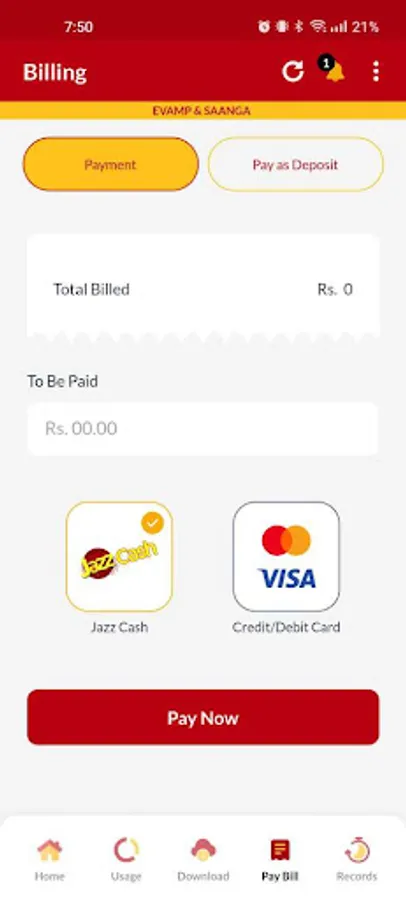
Task: Open the notifications bell
Action: pyautogui.click(x=332, y=70)
